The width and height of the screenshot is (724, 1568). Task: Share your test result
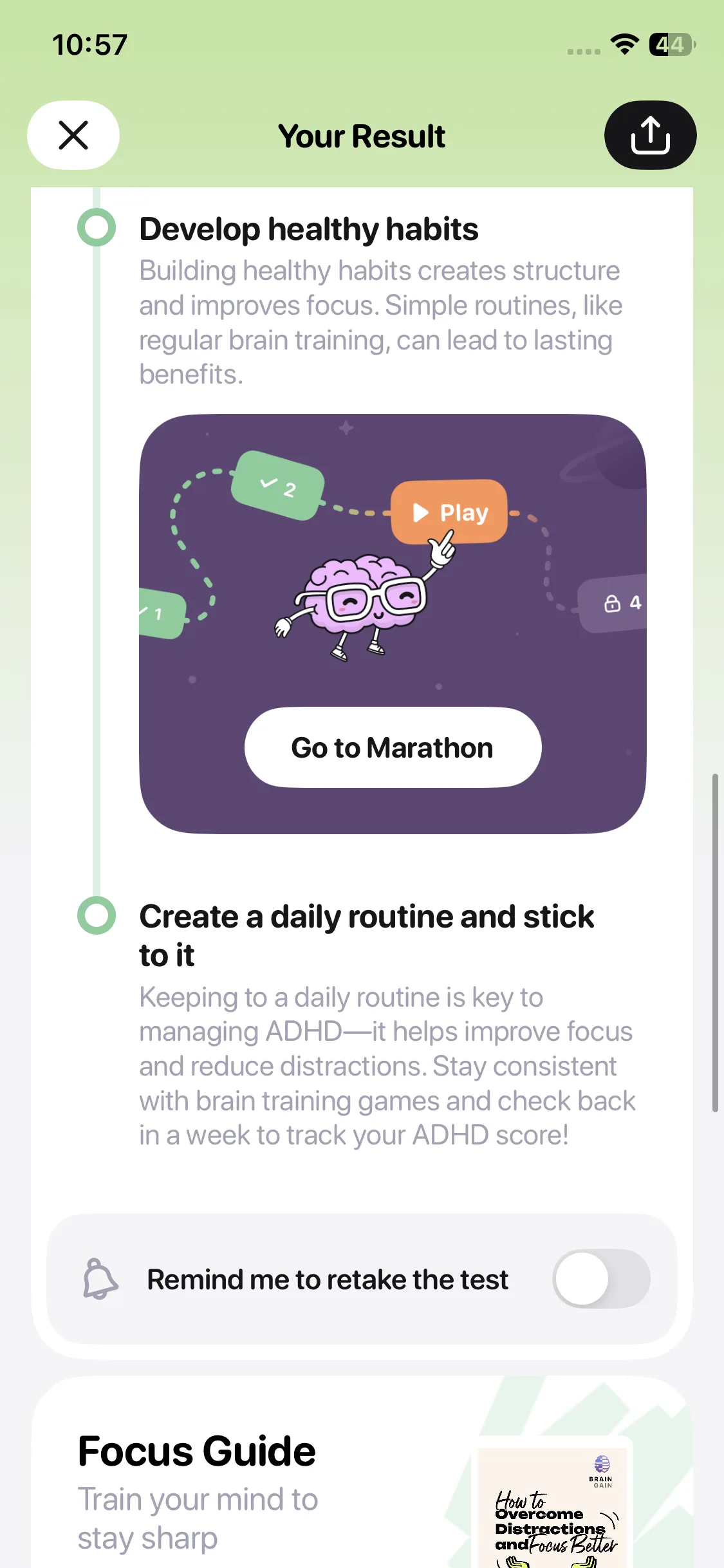(650, 135)
